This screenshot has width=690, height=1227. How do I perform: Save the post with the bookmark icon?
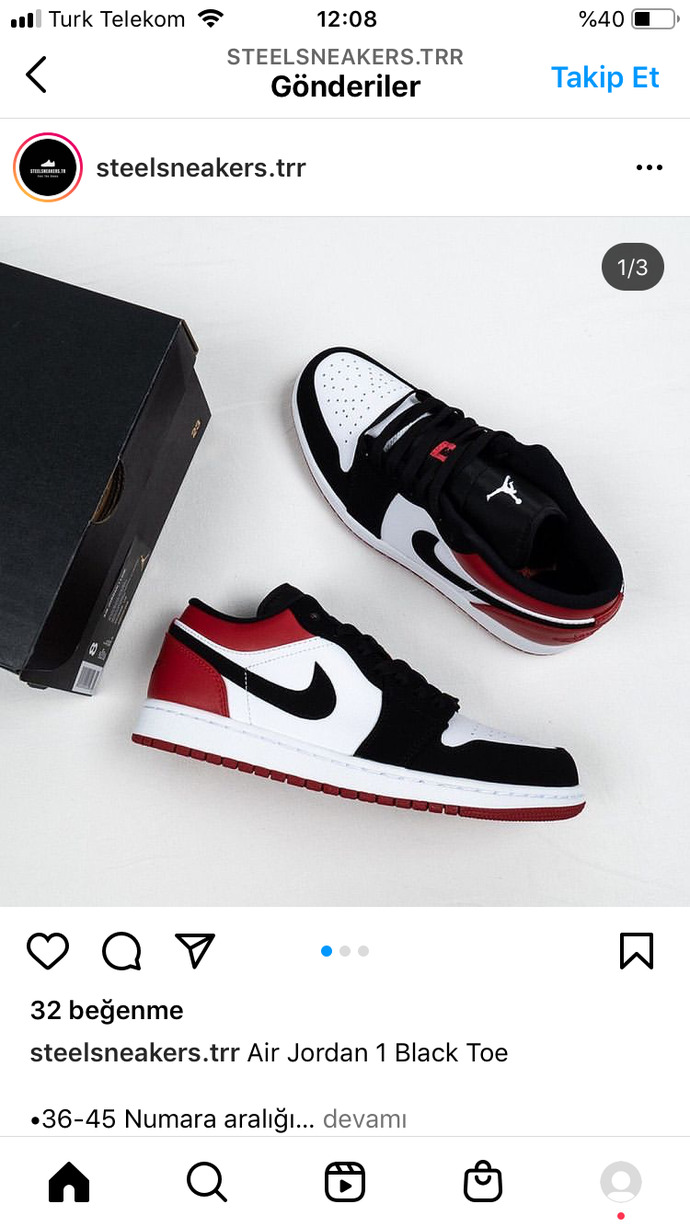[636, 951]
